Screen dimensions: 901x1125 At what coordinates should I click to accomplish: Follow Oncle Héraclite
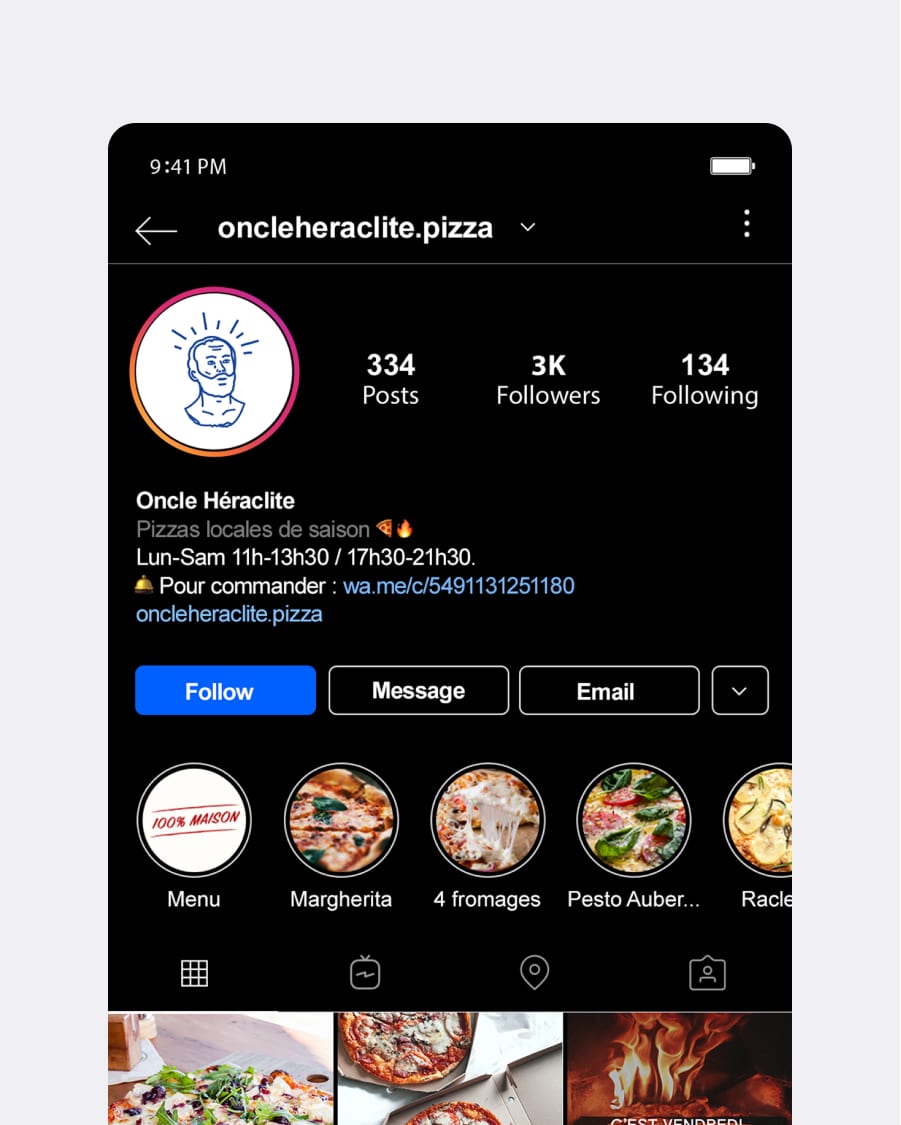tap(225, 691)
